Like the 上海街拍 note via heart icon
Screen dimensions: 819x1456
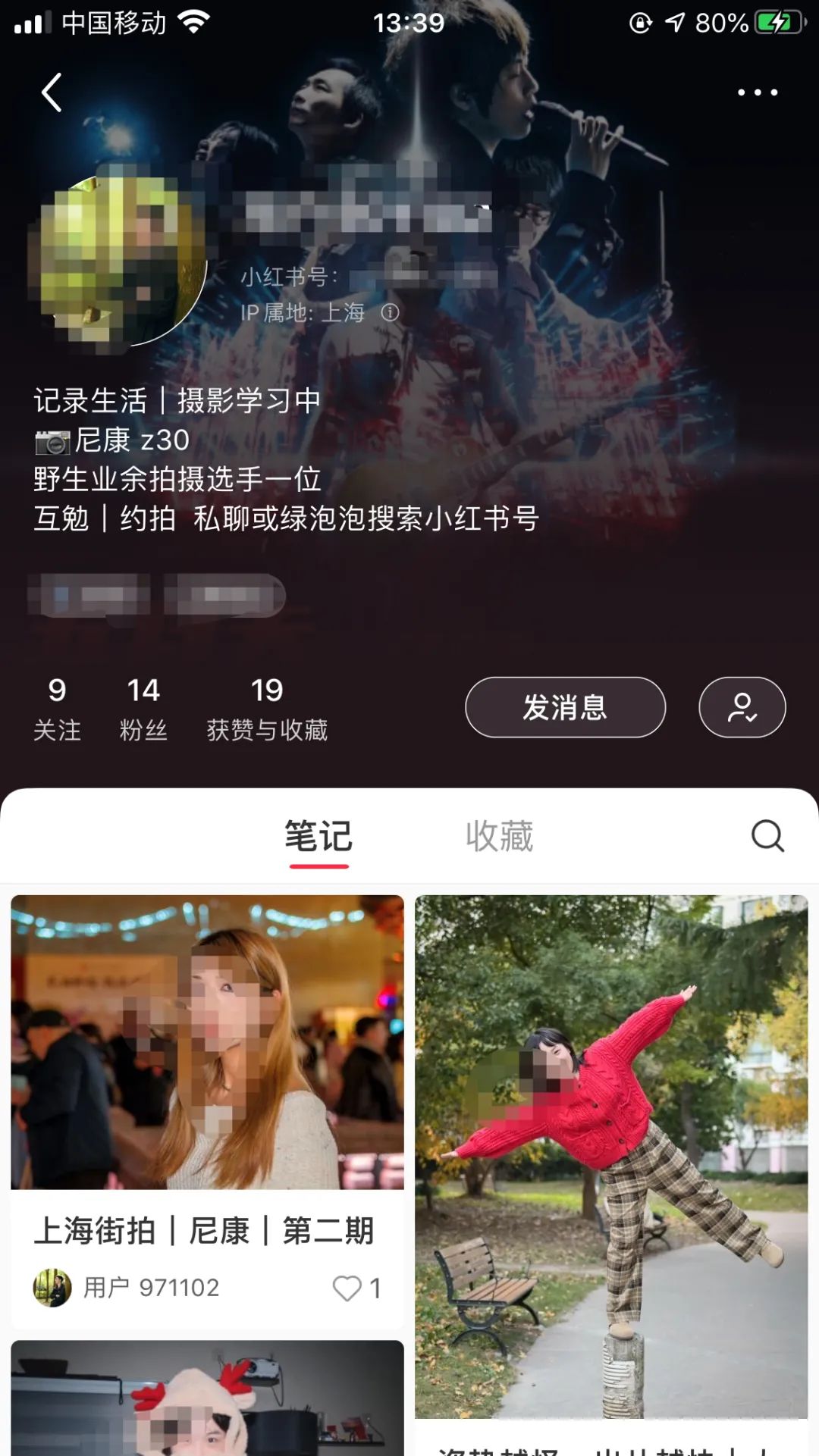pos(347,1288)
